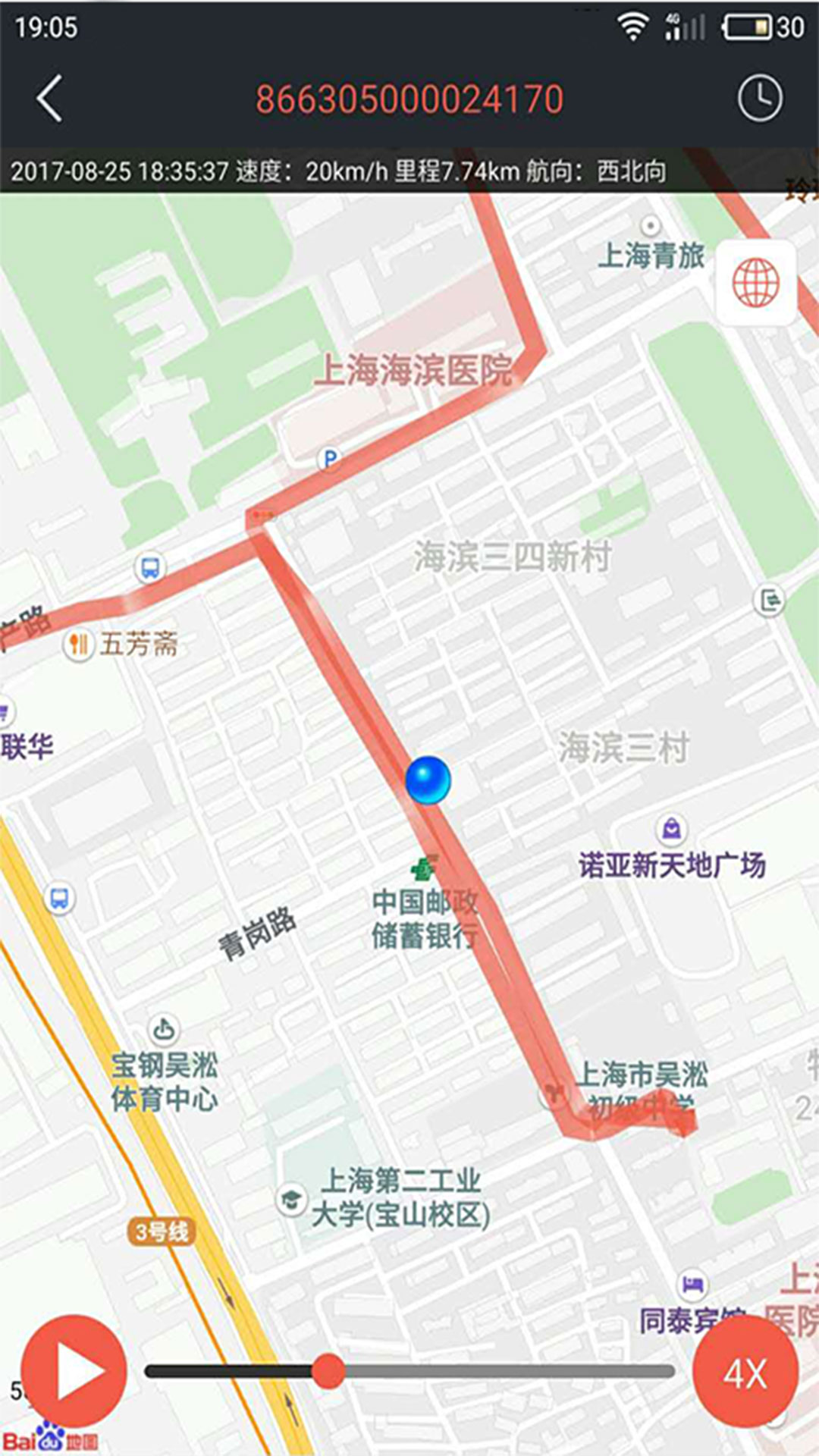The height and width of the screenshot is (1456, 819).
Task: Tap the back arrow to exit playback
Action: tap(50, 99)
